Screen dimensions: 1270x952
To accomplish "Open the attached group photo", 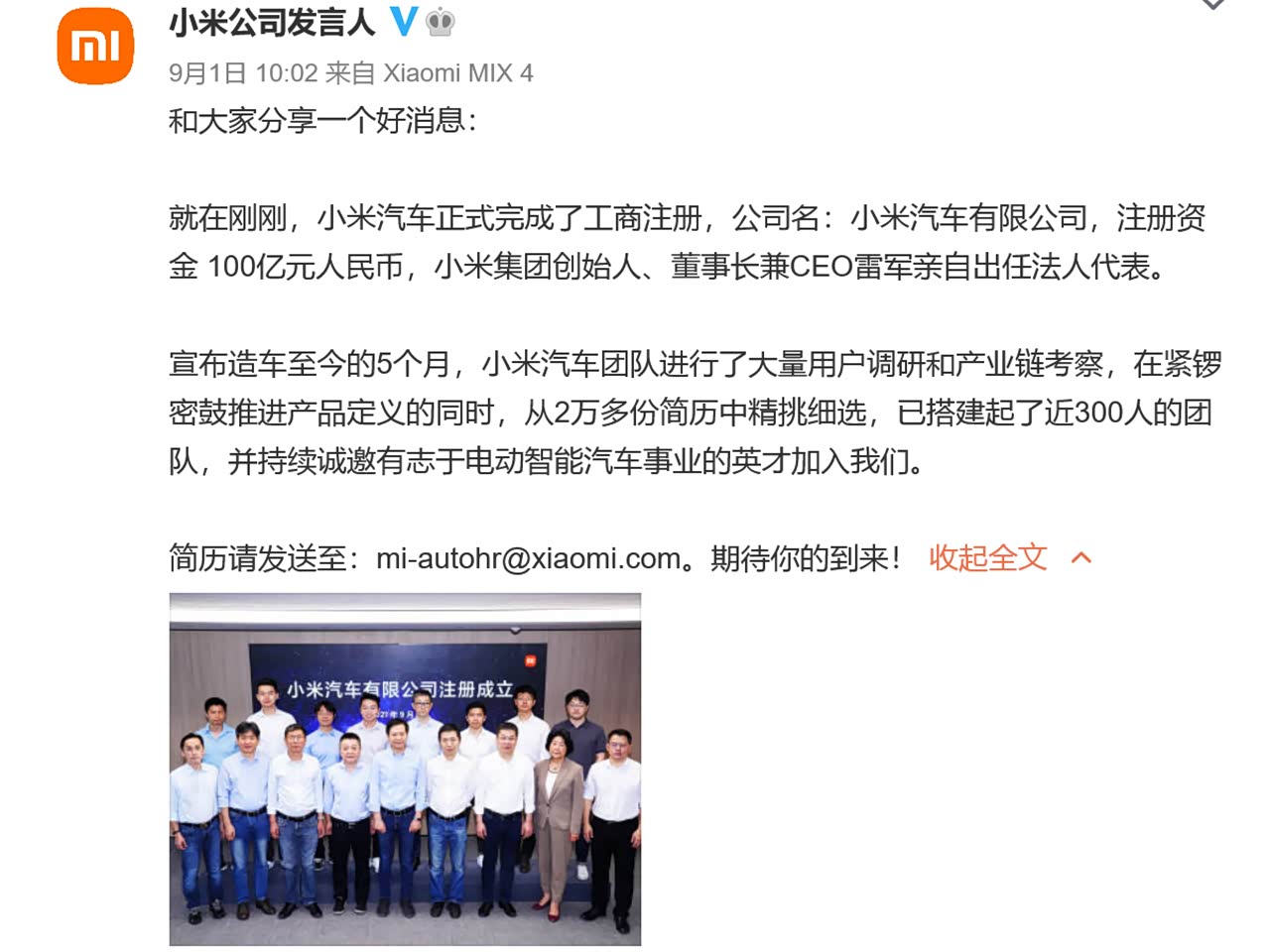I will (405, 769).
